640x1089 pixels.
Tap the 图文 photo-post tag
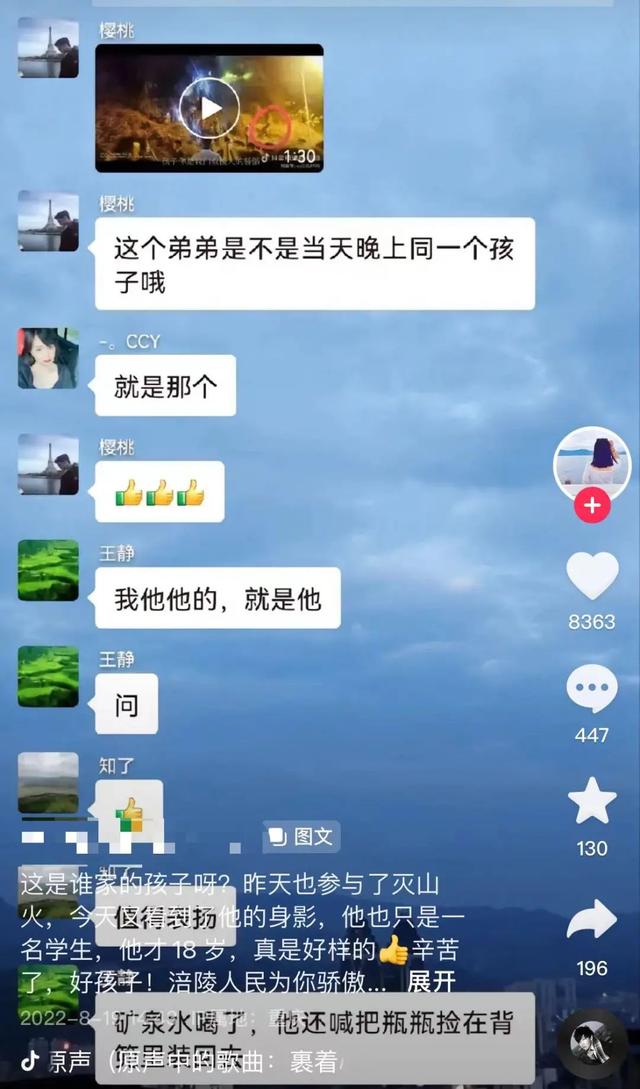[x=302, y=836]
